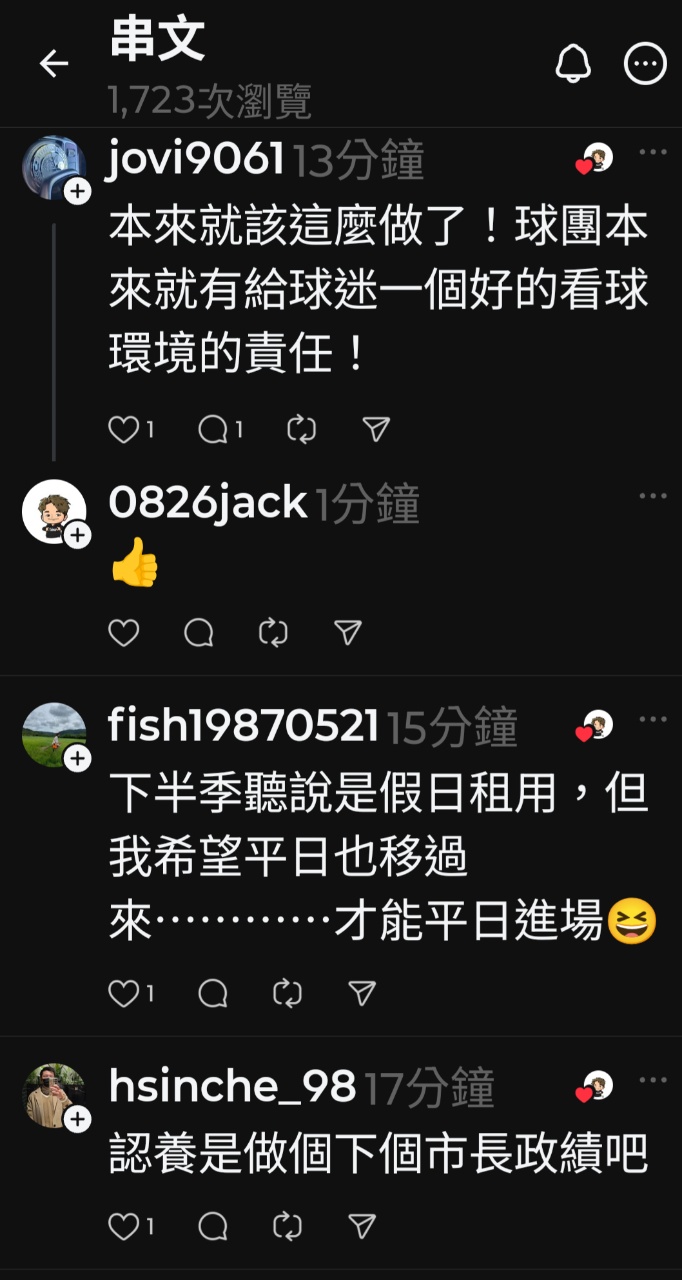Share fish19870521's reply
The width and height of the screenshot is (682, 1280).
pos(361,993)
